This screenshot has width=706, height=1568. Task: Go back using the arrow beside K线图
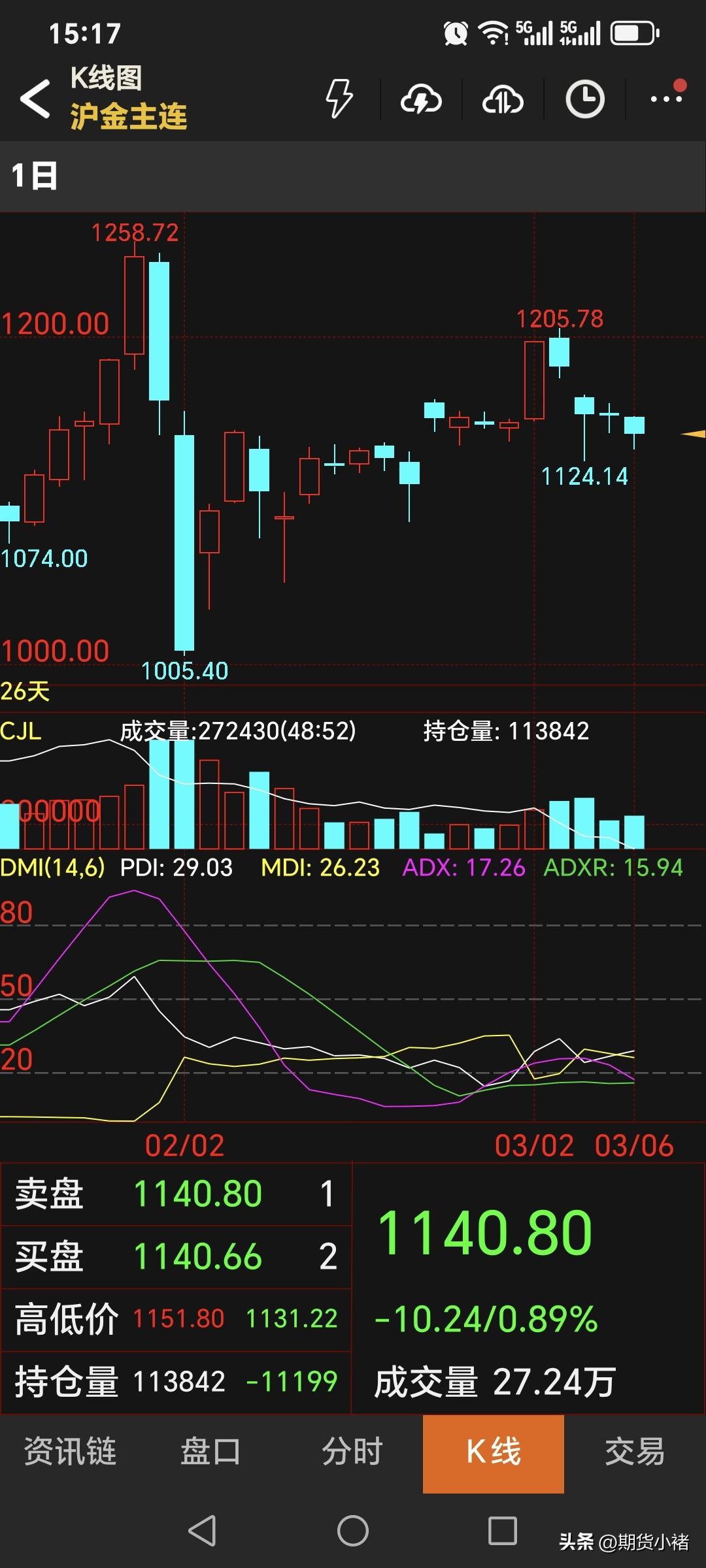pos(34,99)
